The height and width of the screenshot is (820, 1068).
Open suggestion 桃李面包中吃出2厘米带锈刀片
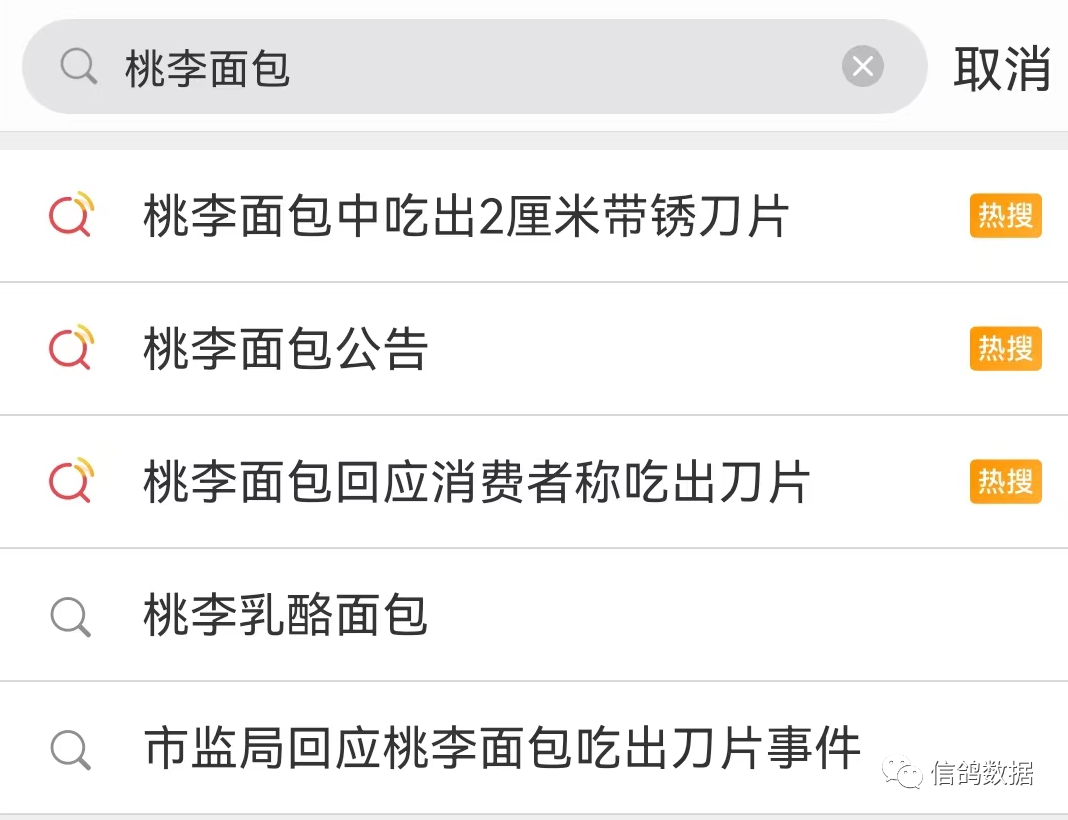click(466, 217)
